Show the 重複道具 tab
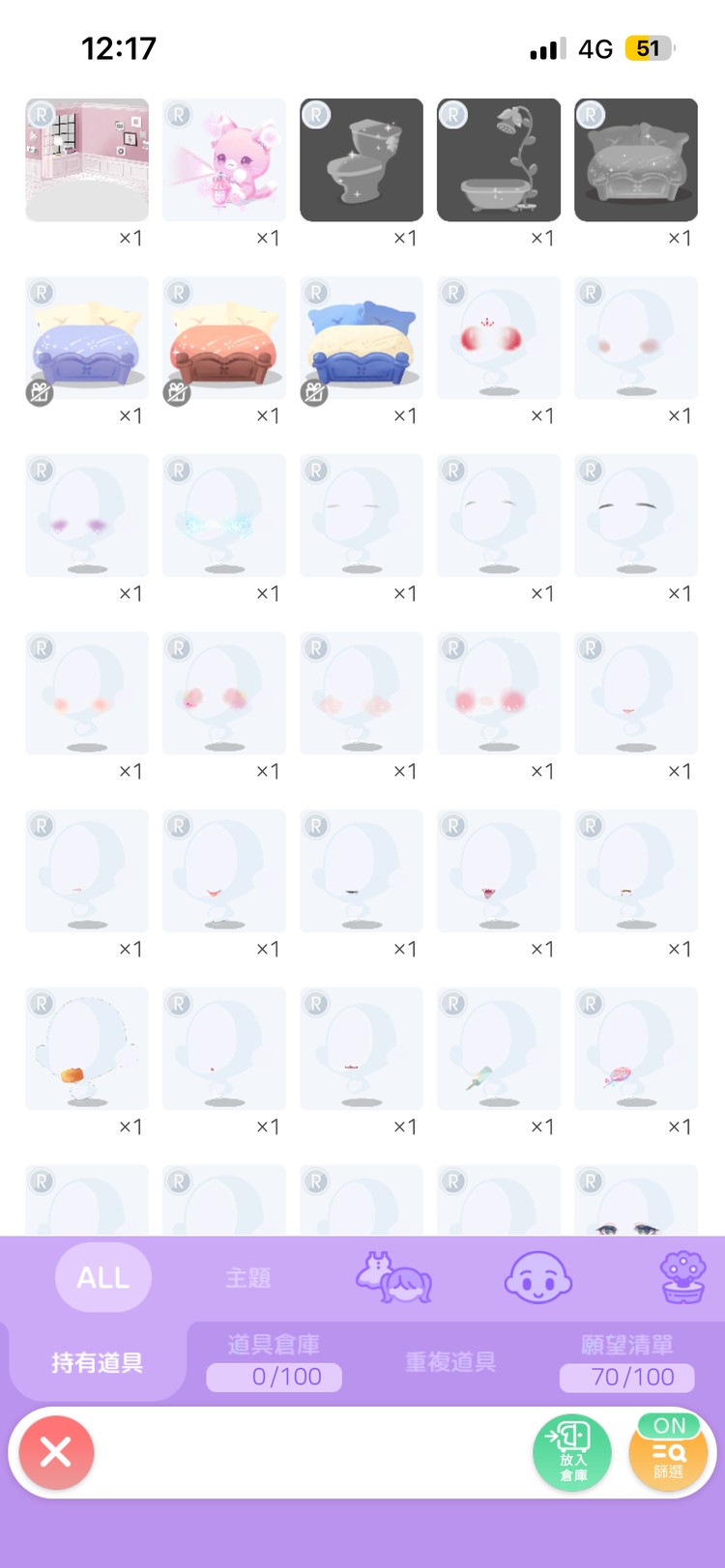This screenshot has width=725, height=1568. coord(450,1362)
